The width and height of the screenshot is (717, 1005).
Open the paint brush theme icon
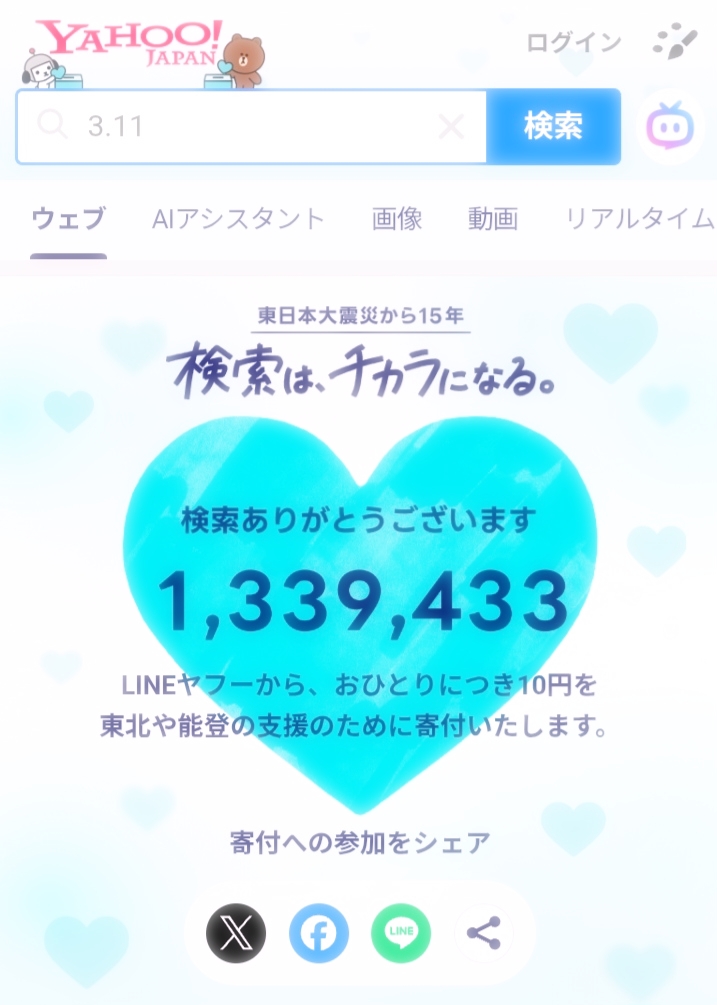point(674,42)
